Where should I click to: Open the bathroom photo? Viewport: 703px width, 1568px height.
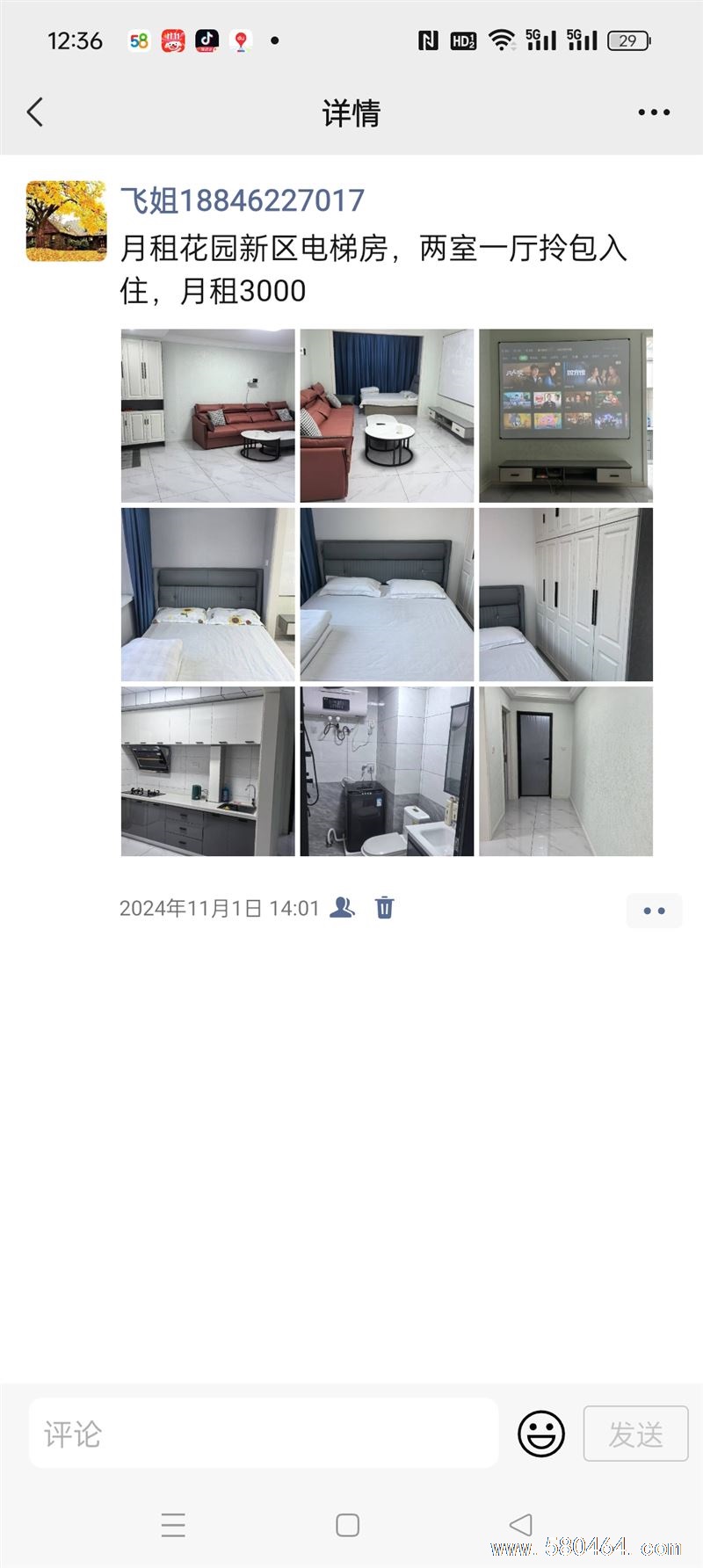387,772
